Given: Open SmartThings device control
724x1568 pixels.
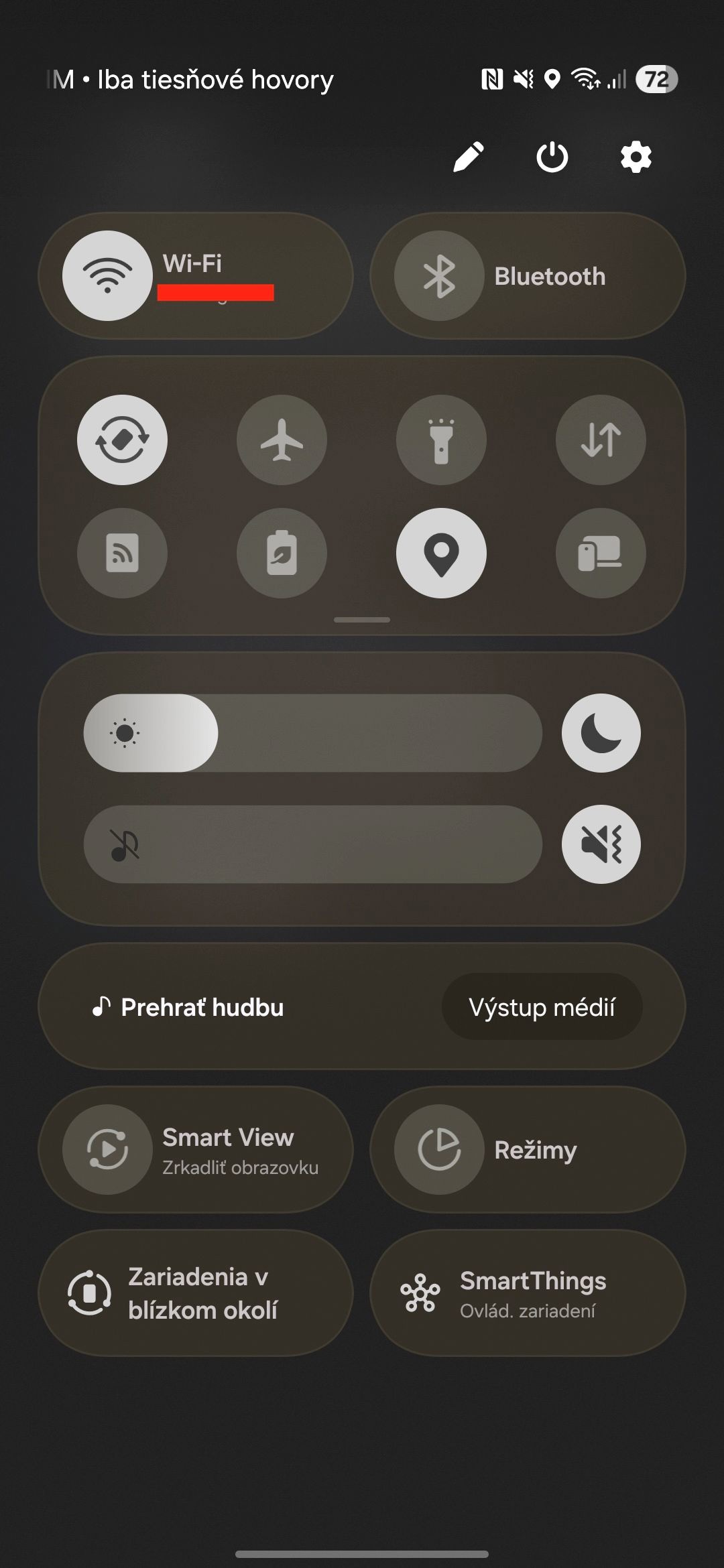Looking at the screenshot, I should [x=528, y=1293].
